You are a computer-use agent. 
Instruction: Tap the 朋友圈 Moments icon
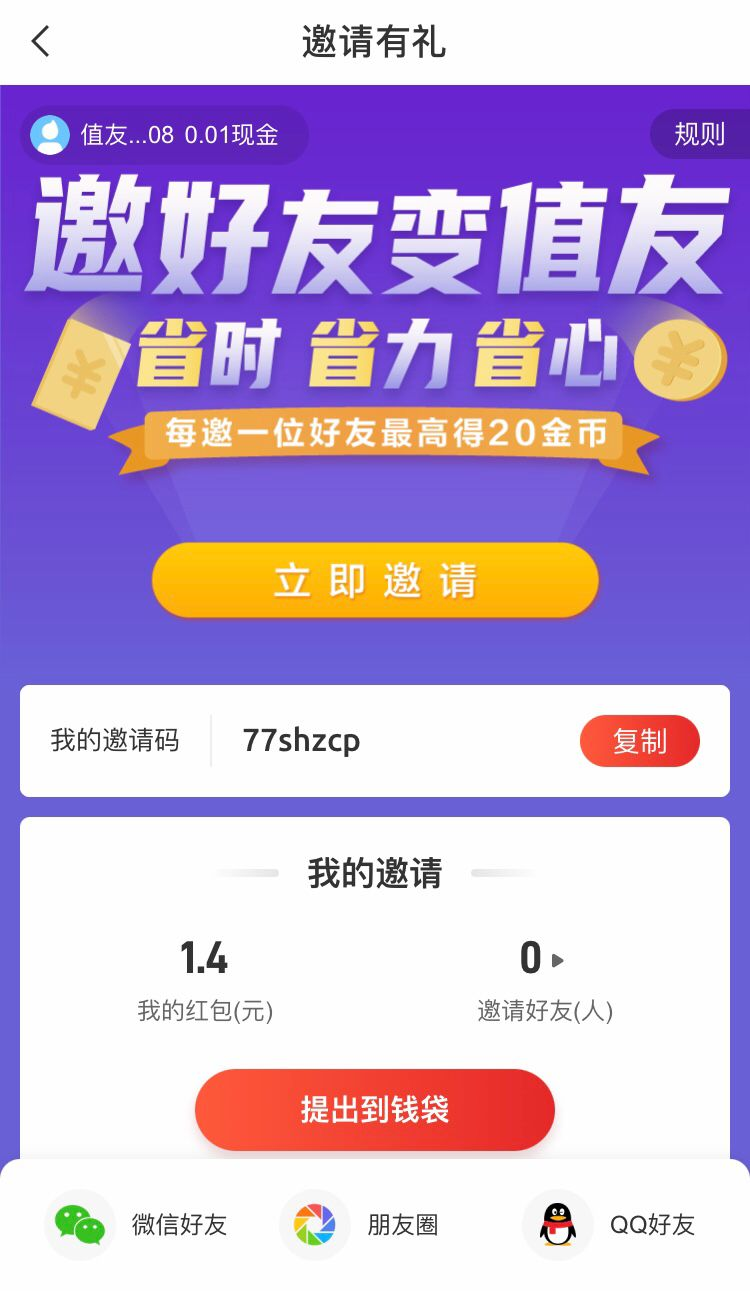point(315,1224)
